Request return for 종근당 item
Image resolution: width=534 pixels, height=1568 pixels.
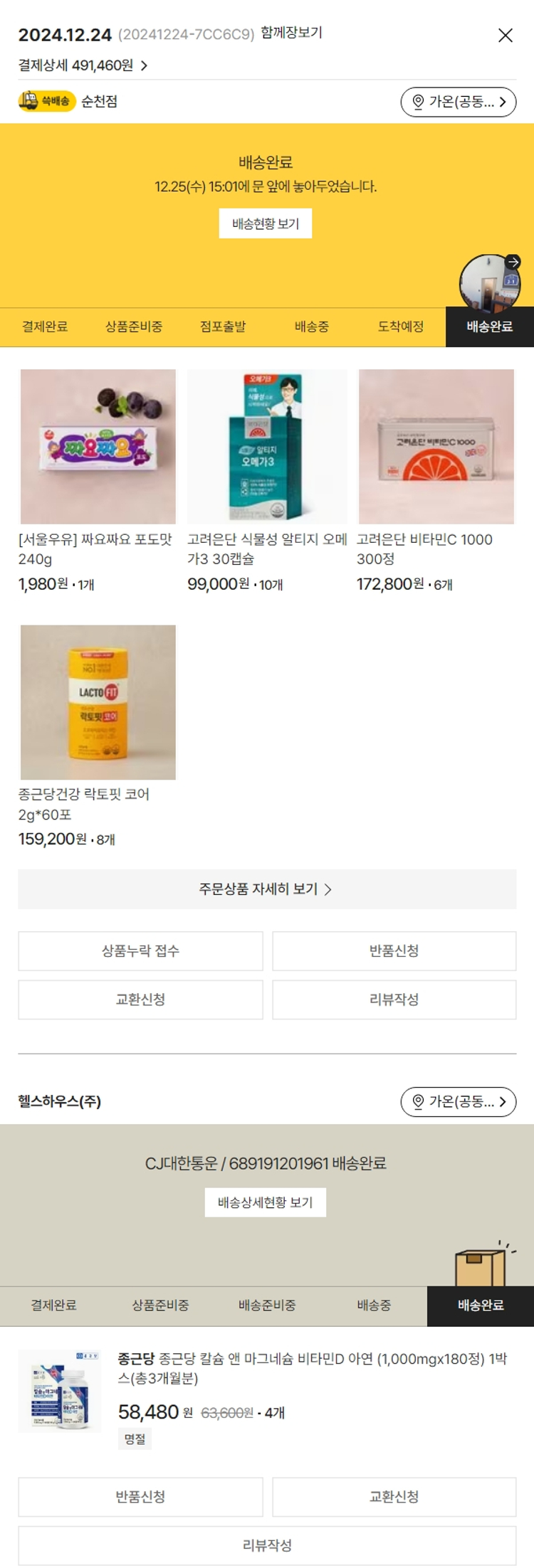point(140,1497)
